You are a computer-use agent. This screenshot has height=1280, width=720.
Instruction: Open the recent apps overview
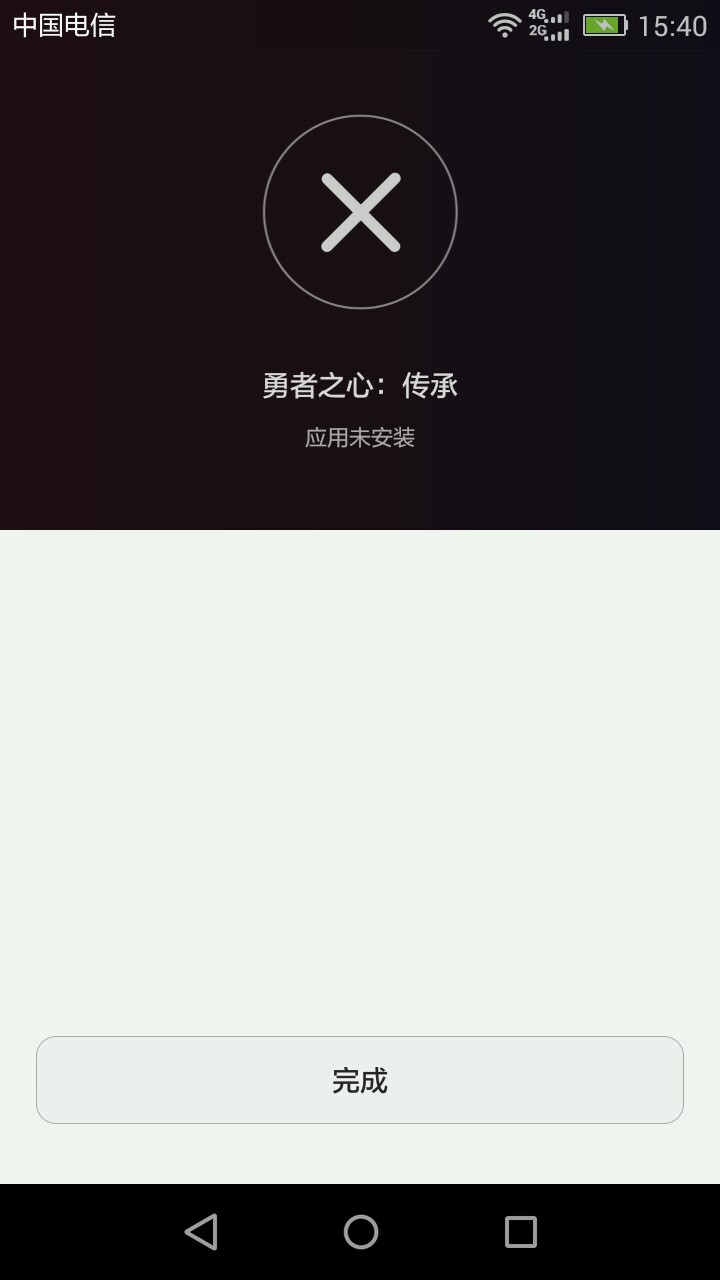[x=520, y=1232]
